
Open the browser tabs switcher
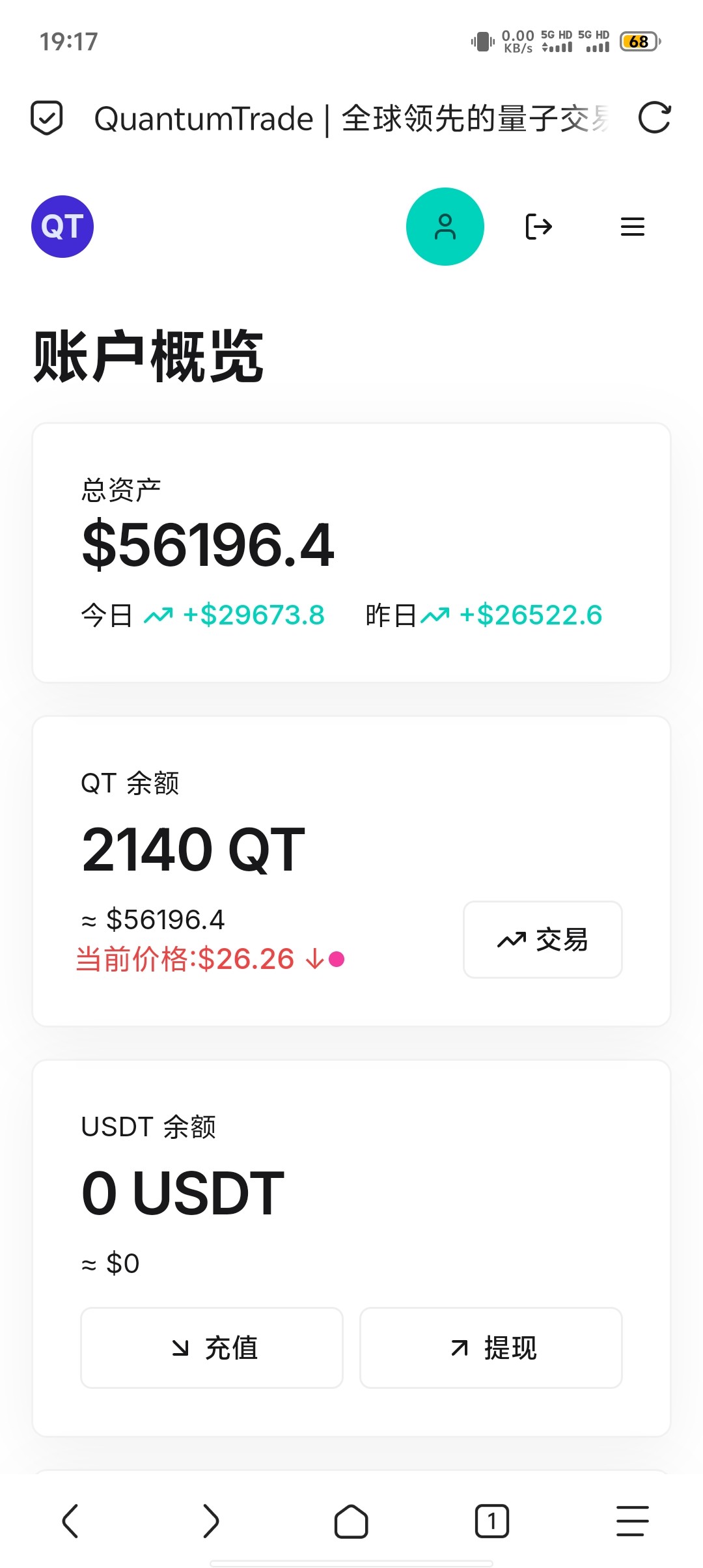click(492, 1521)
